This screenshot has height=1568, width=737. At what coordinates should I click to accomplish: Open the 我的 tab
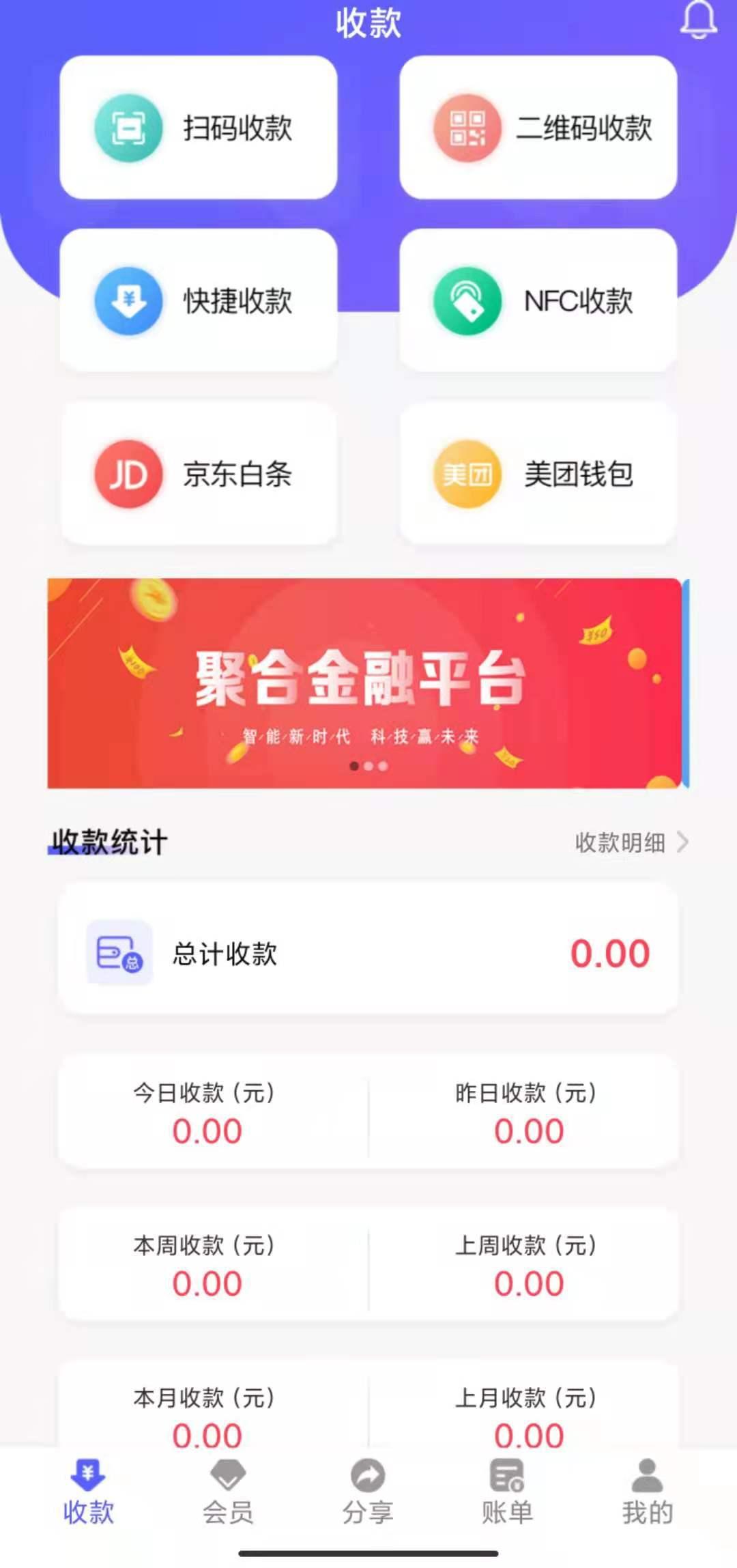tap(647, 1493)
